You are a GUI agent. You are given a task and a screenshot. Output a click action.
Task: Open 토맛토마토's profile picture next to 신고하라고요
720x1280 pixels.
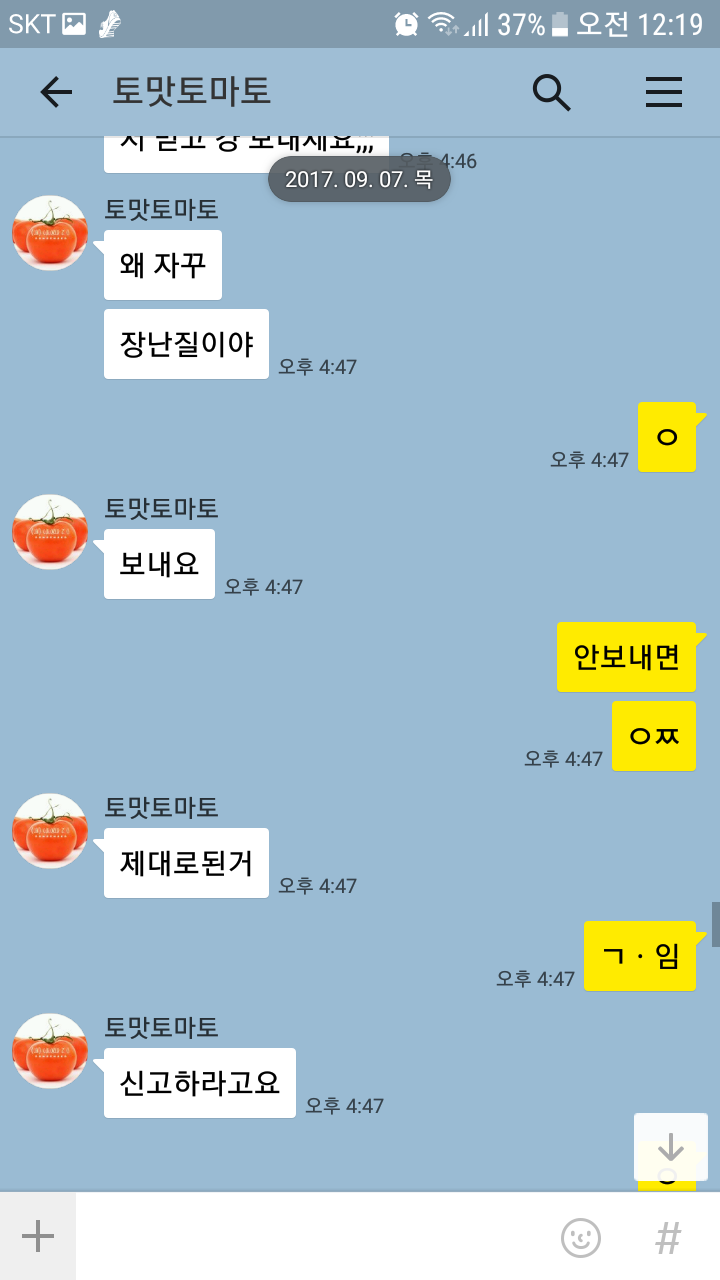50,1051
